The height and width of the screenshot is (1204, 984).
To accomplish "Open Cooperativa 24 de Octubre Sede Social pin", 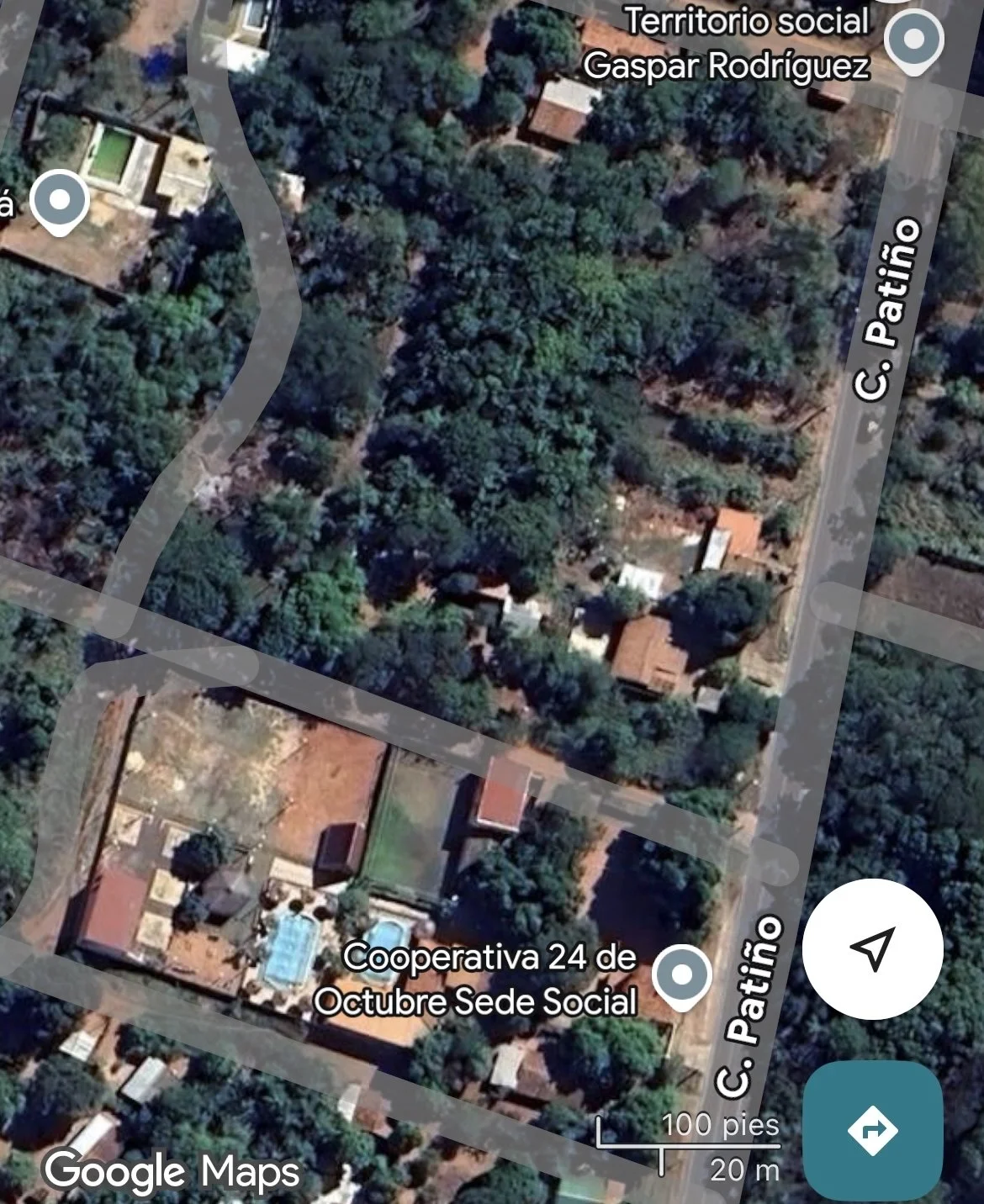I will pos(682,976).
